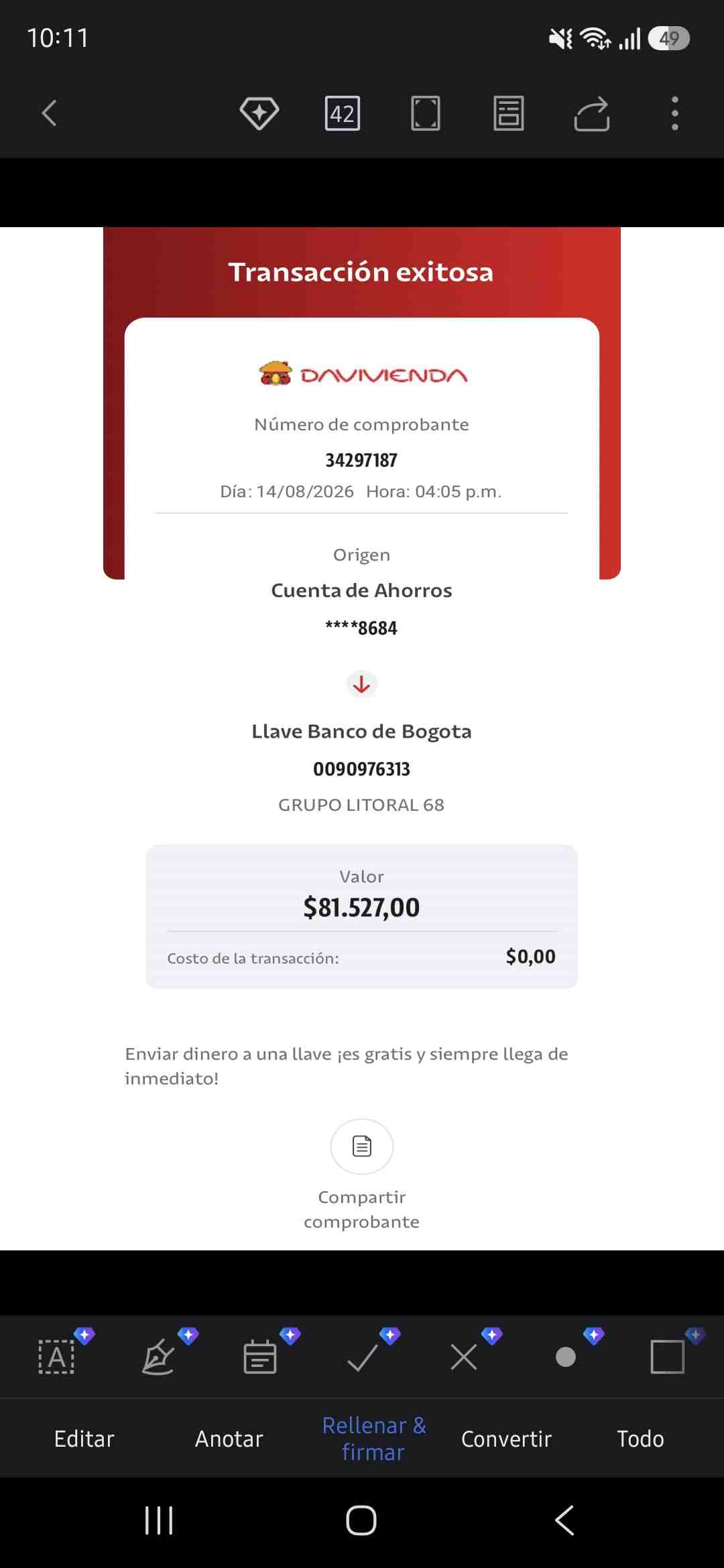Open the three-dot overflow menu
This screenshot has width=724, height=1568.
point(675,113)
